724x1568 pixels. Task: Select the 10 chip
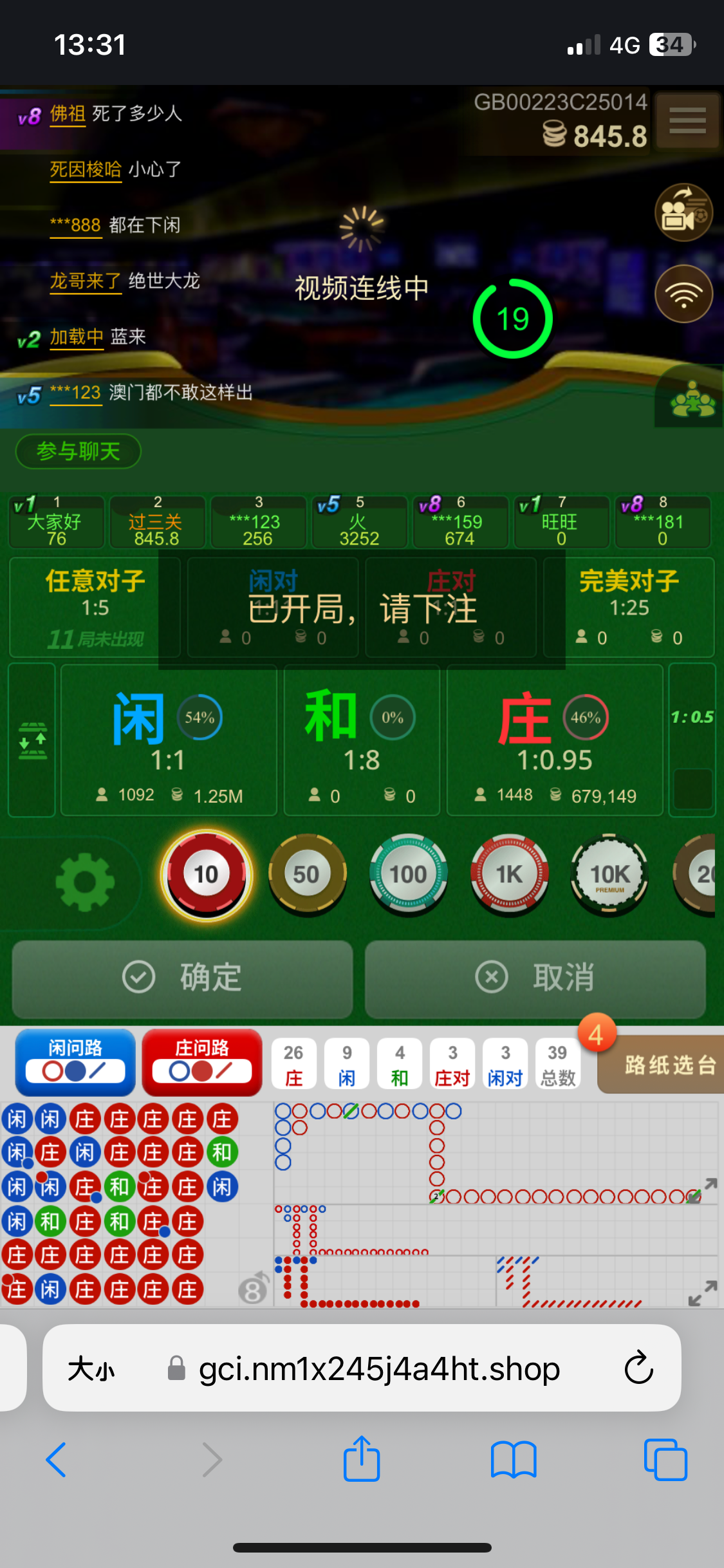coord(206,874)
